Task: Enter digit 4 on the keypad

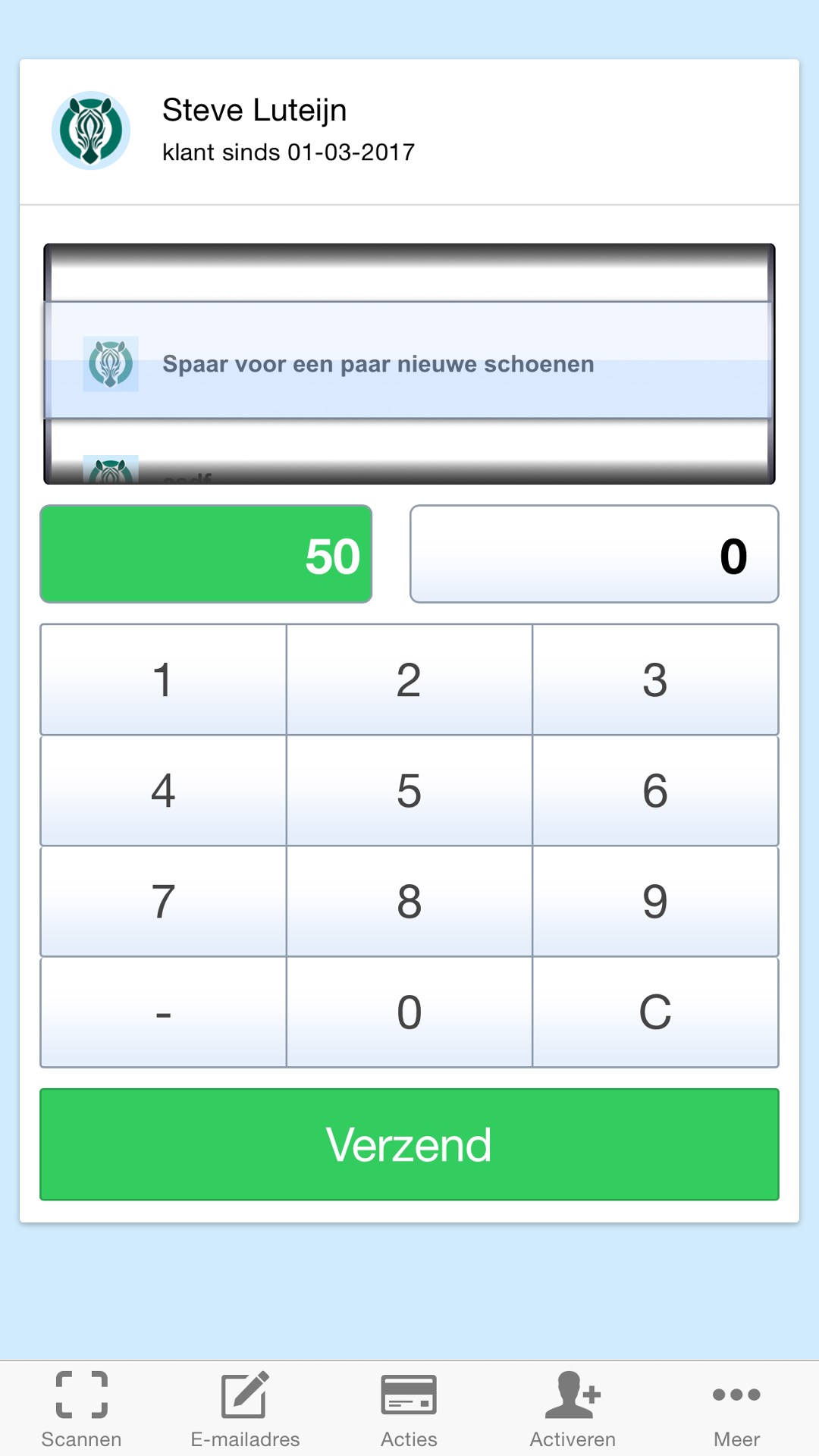Action: click(x=163, y=790)
